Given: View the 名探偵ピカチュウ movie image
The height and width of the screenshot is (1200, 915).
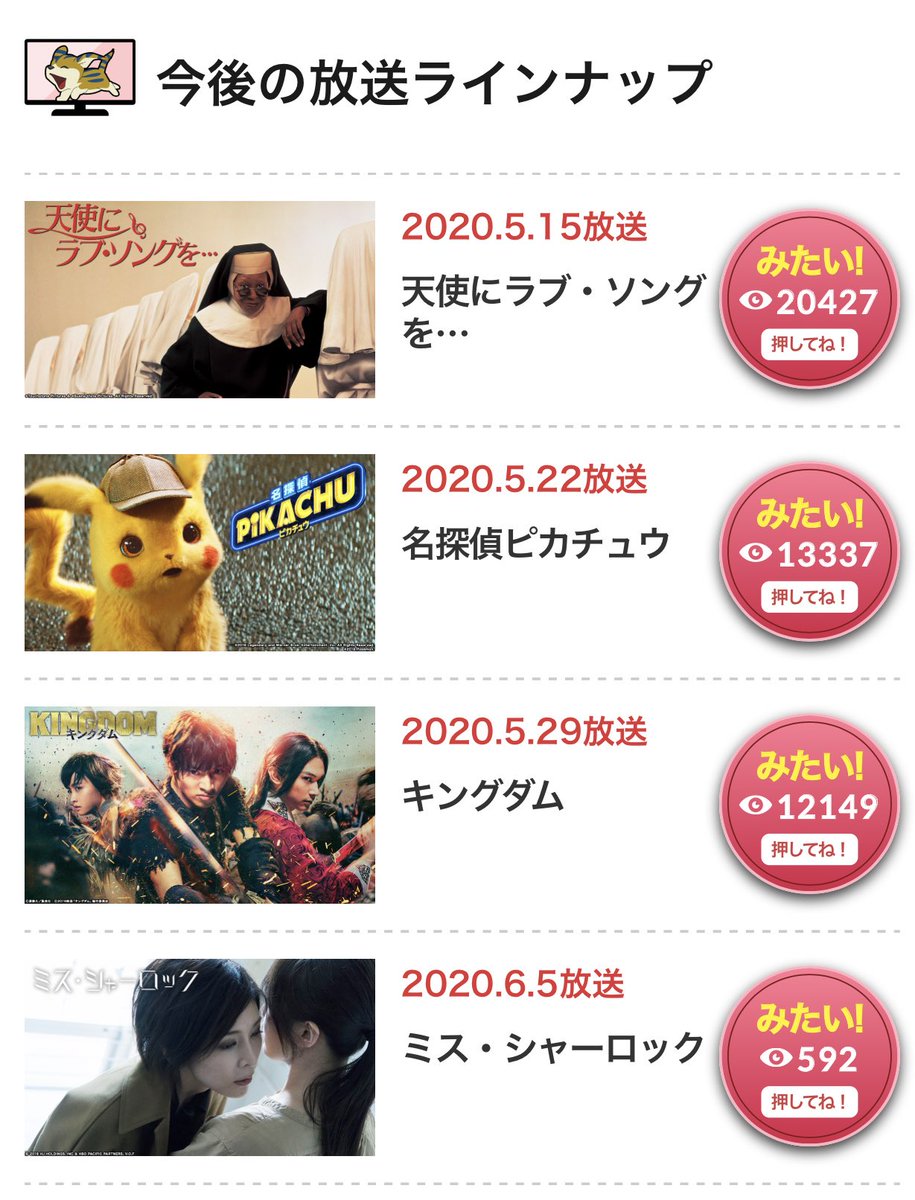Looking at the screenshot, I should coord(200,552).
